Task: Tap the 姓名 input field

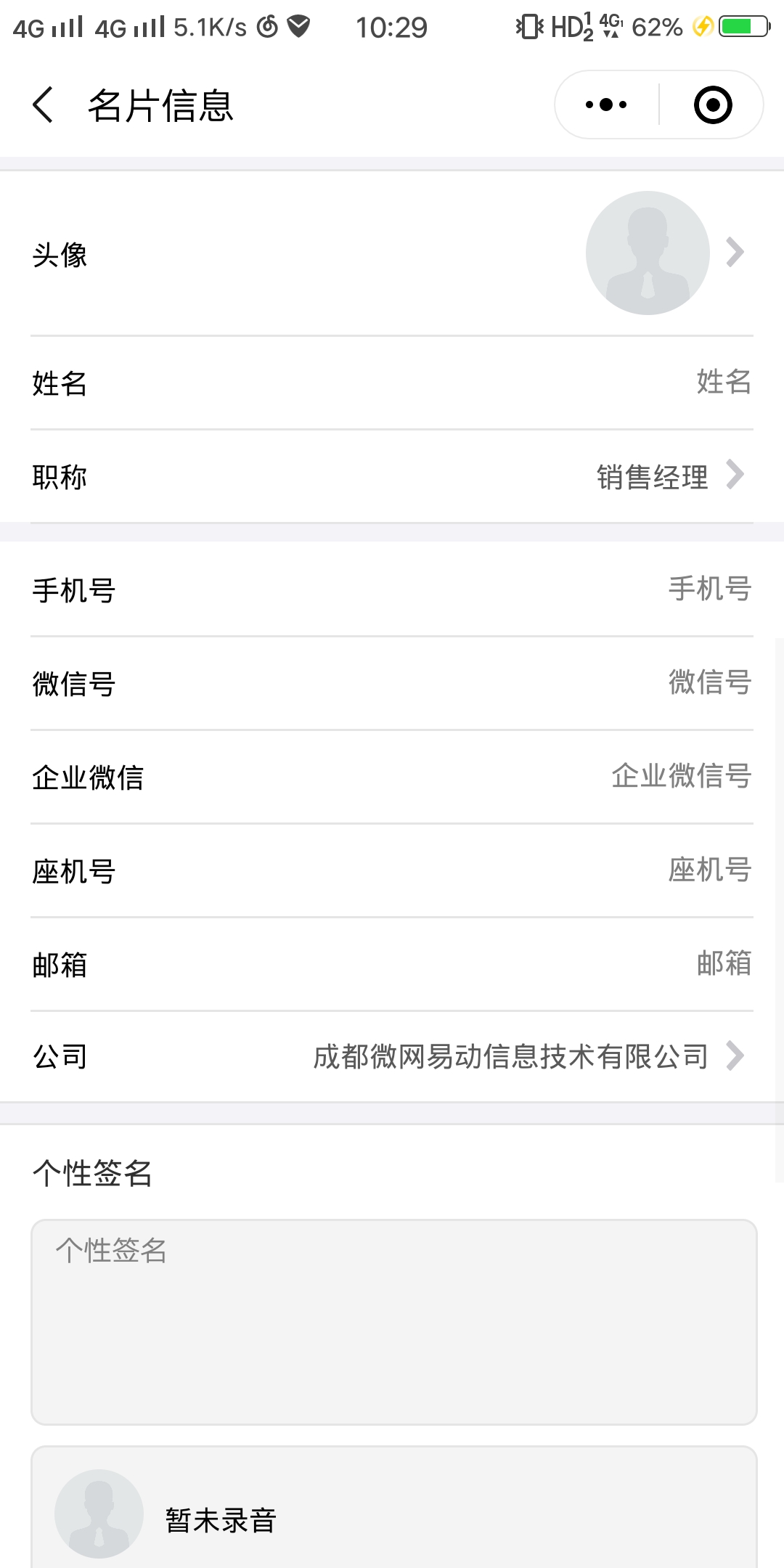Action: (x=723, y=383)
